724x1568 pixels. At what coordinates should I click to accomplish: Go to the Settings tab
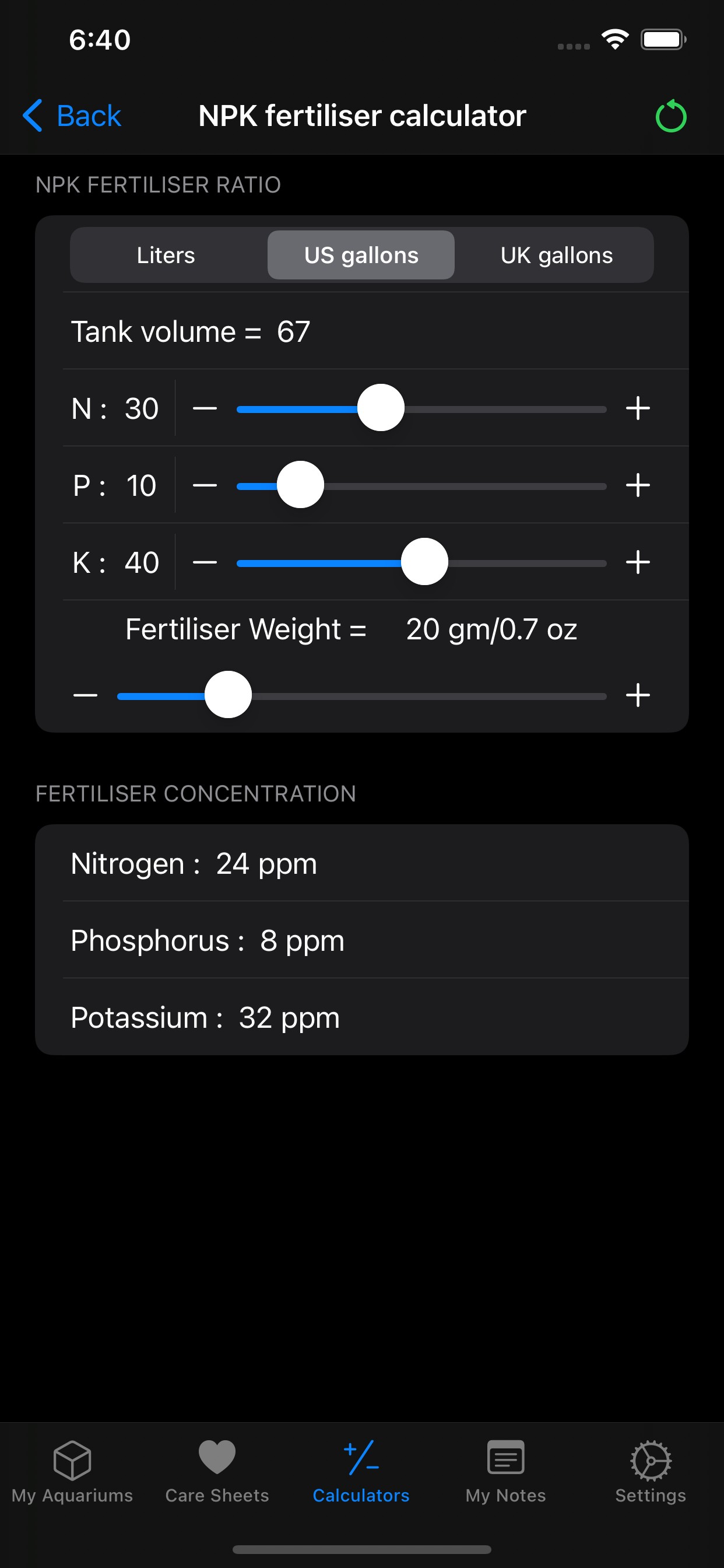(651, 1471)
